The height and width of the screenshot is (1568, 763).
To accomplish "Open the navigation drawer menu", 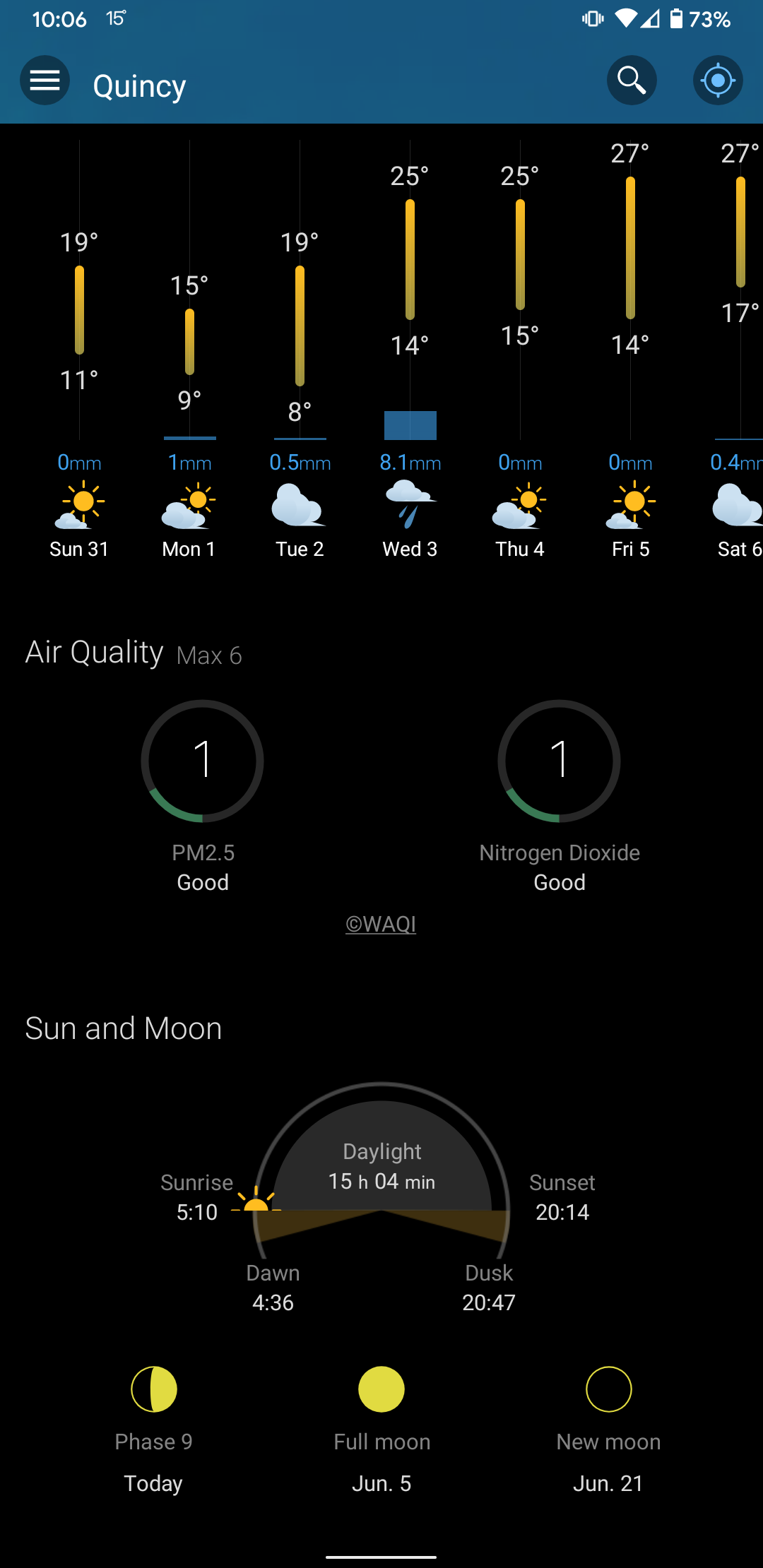I will pos(45,81).
